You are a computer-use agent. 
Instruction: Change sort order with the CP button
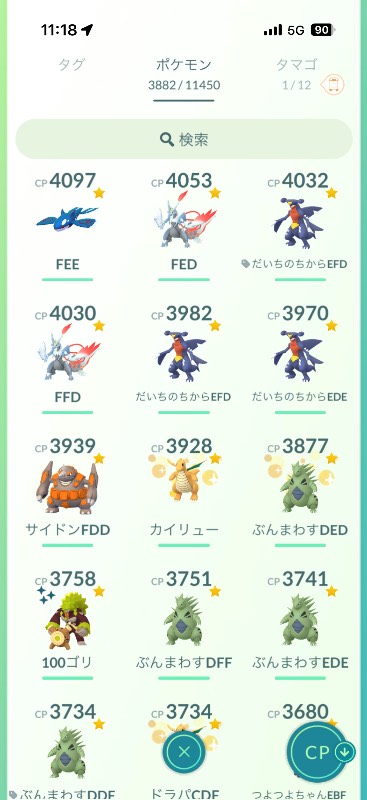(320, 752)
